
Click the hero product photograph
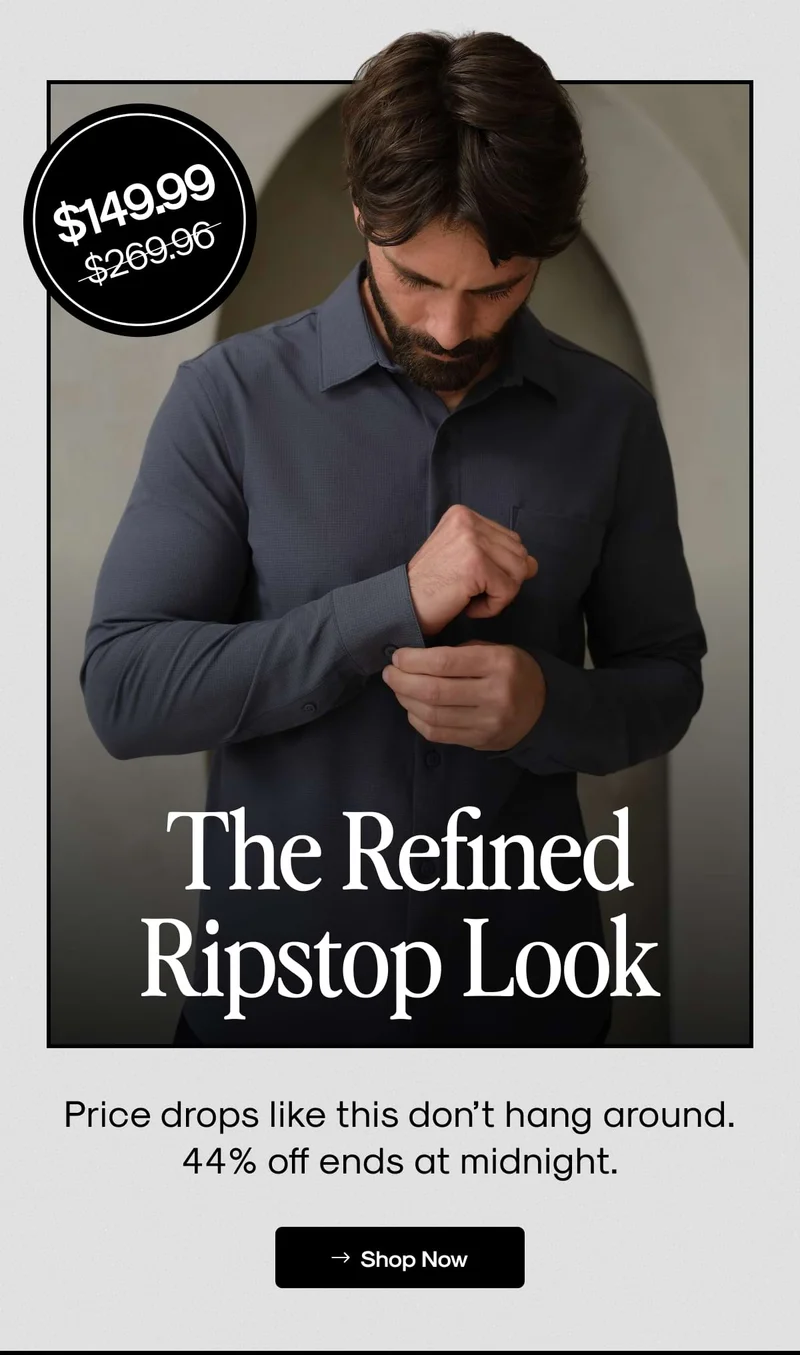click(x=400, y=560)
